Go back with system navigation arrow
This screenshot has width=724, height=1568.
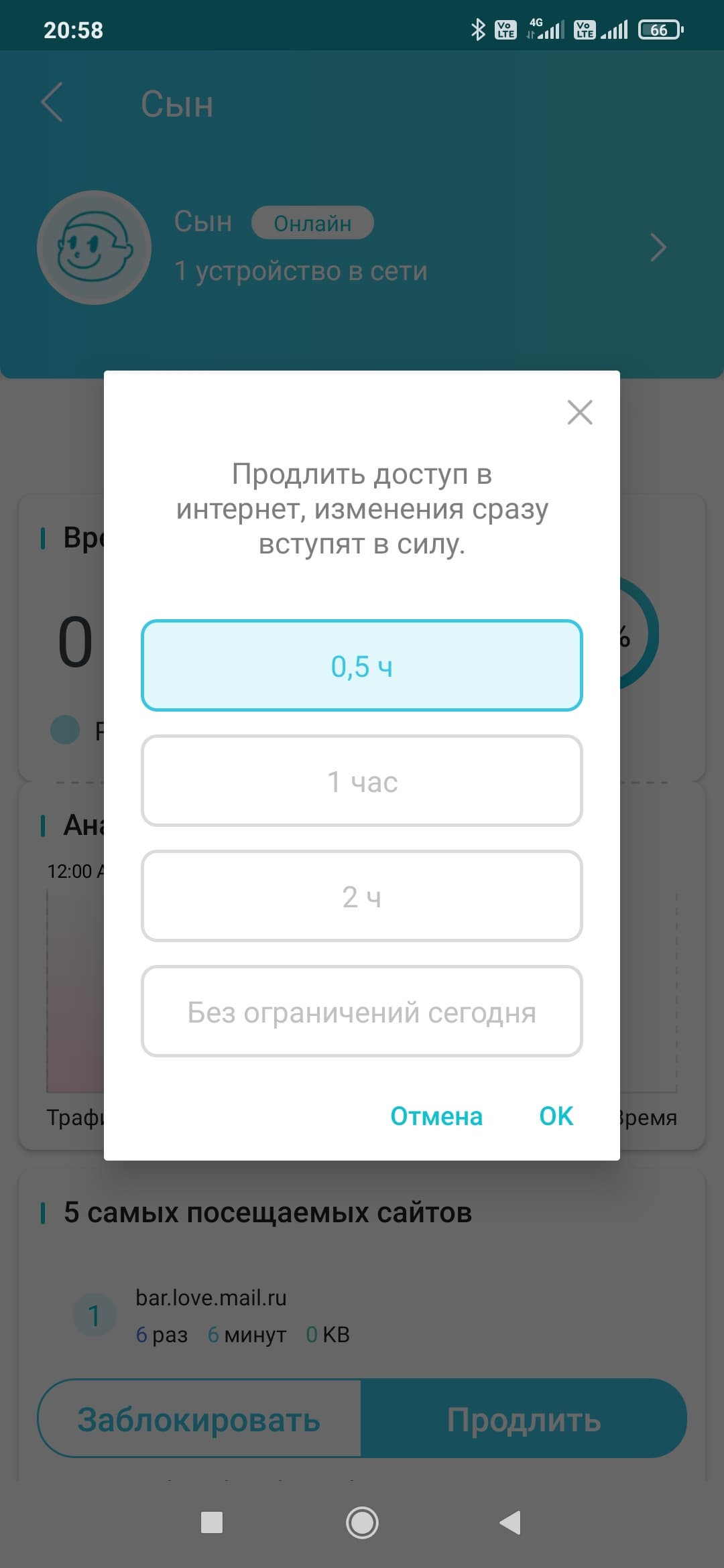[x=510, y=1522]
